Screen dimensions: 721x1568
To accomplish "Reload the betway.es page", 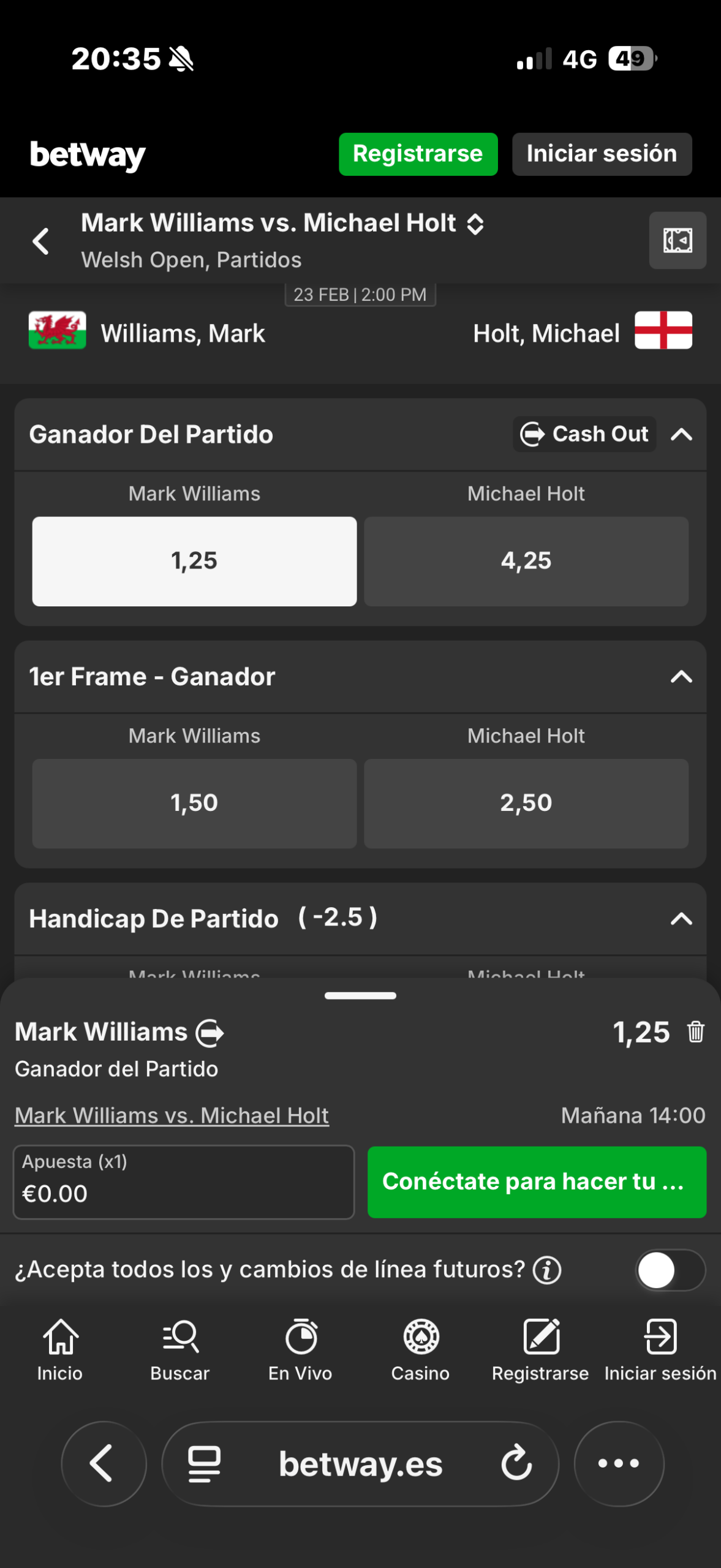I will click(x=516, y=1463).
